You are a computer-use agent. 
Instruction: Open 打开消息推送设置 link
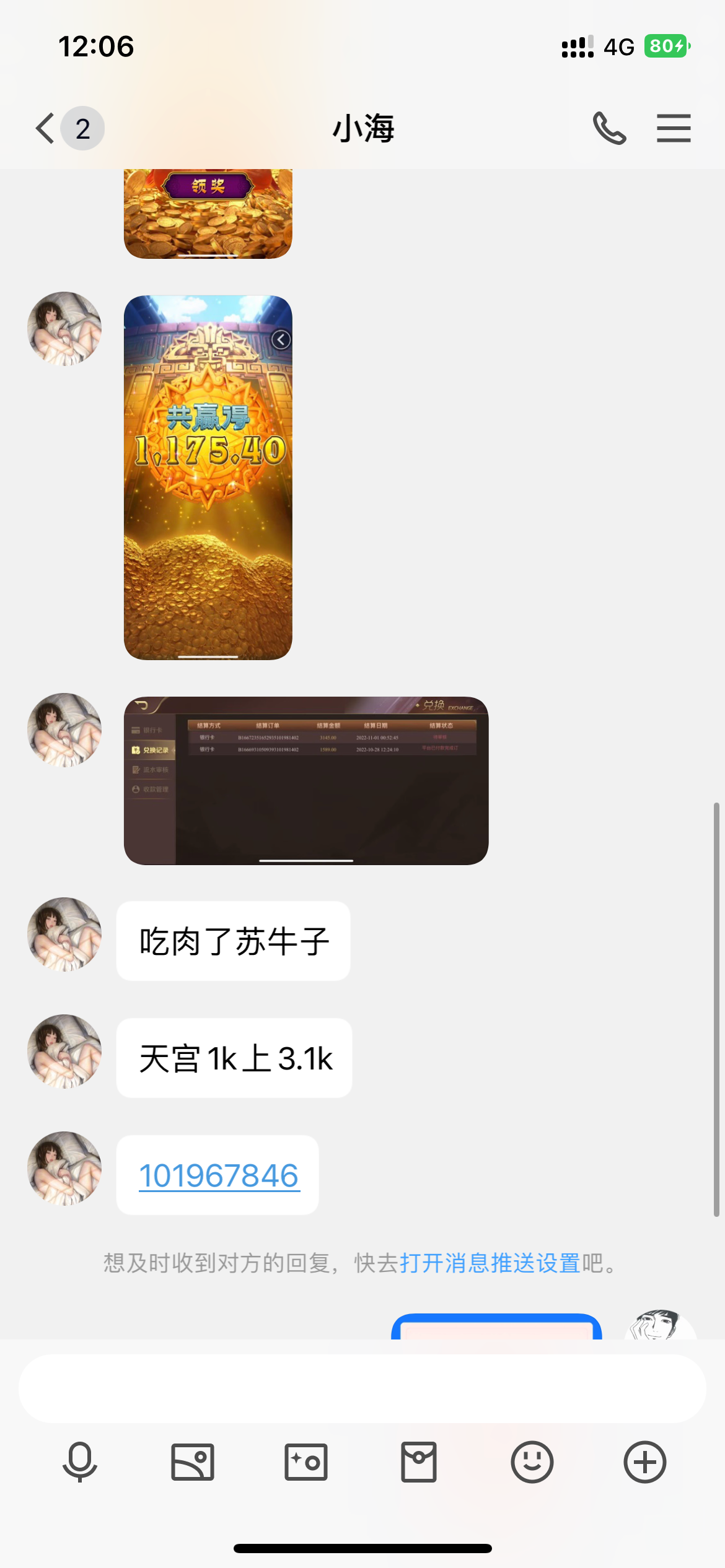click(490, 1263)
